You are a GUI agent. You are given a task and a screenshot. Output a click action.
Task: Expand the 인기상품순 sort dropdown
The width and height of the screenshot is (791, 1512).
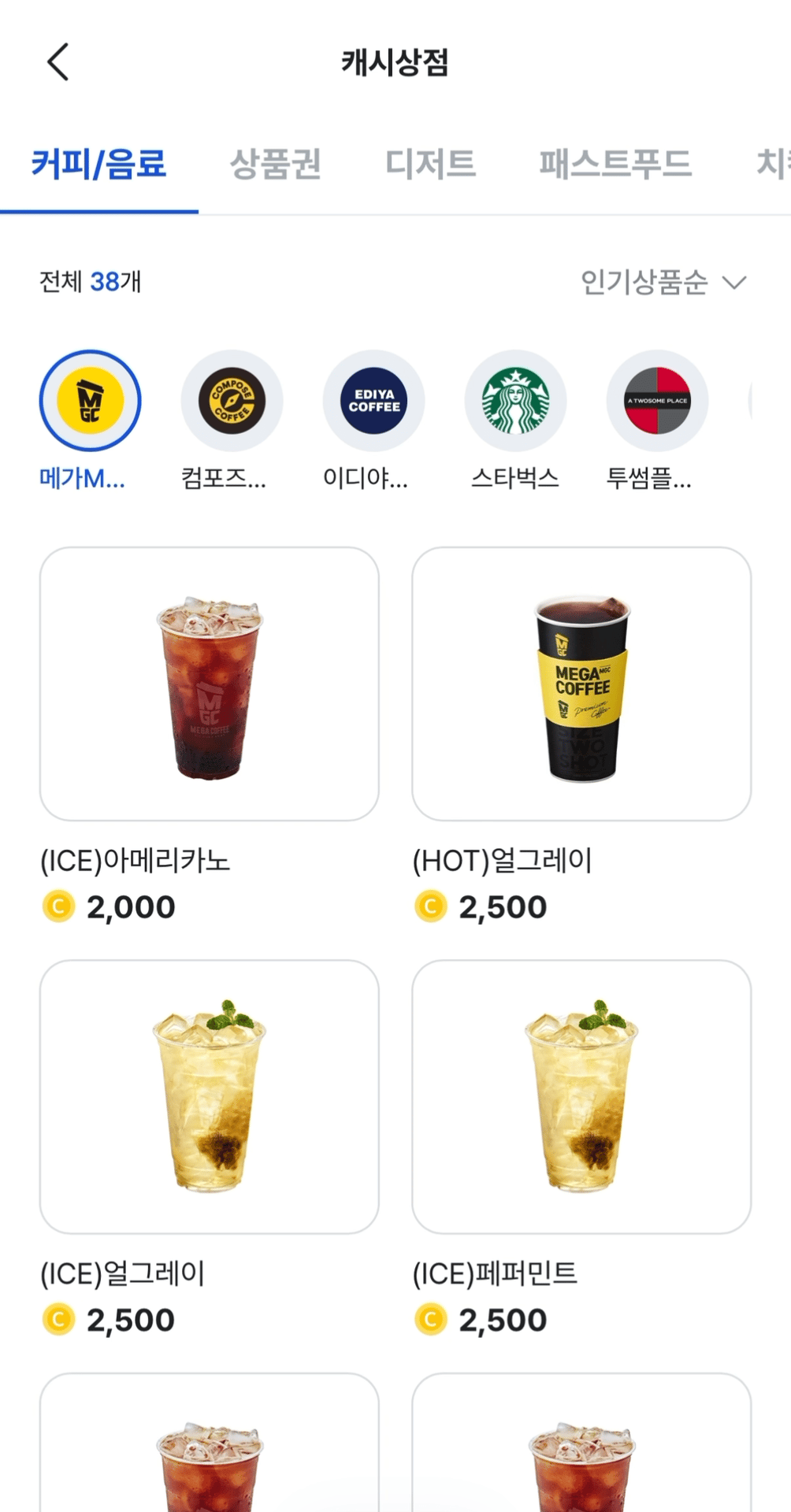coord(663,282)
